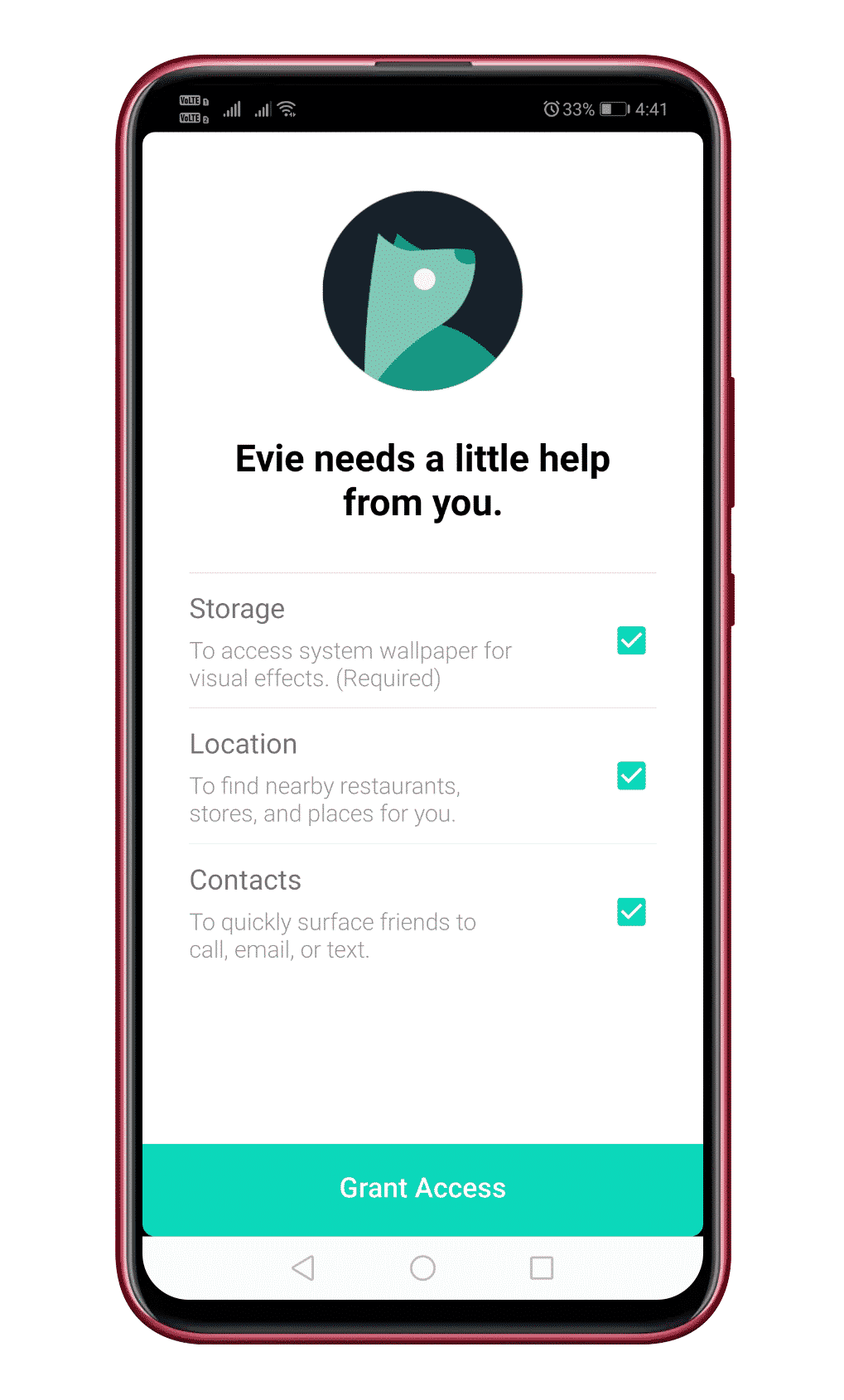Uncheck the Storage permission checkbox
This screenshot has height=1400, width=844.
pyautogui.click(x=631, y=640)
